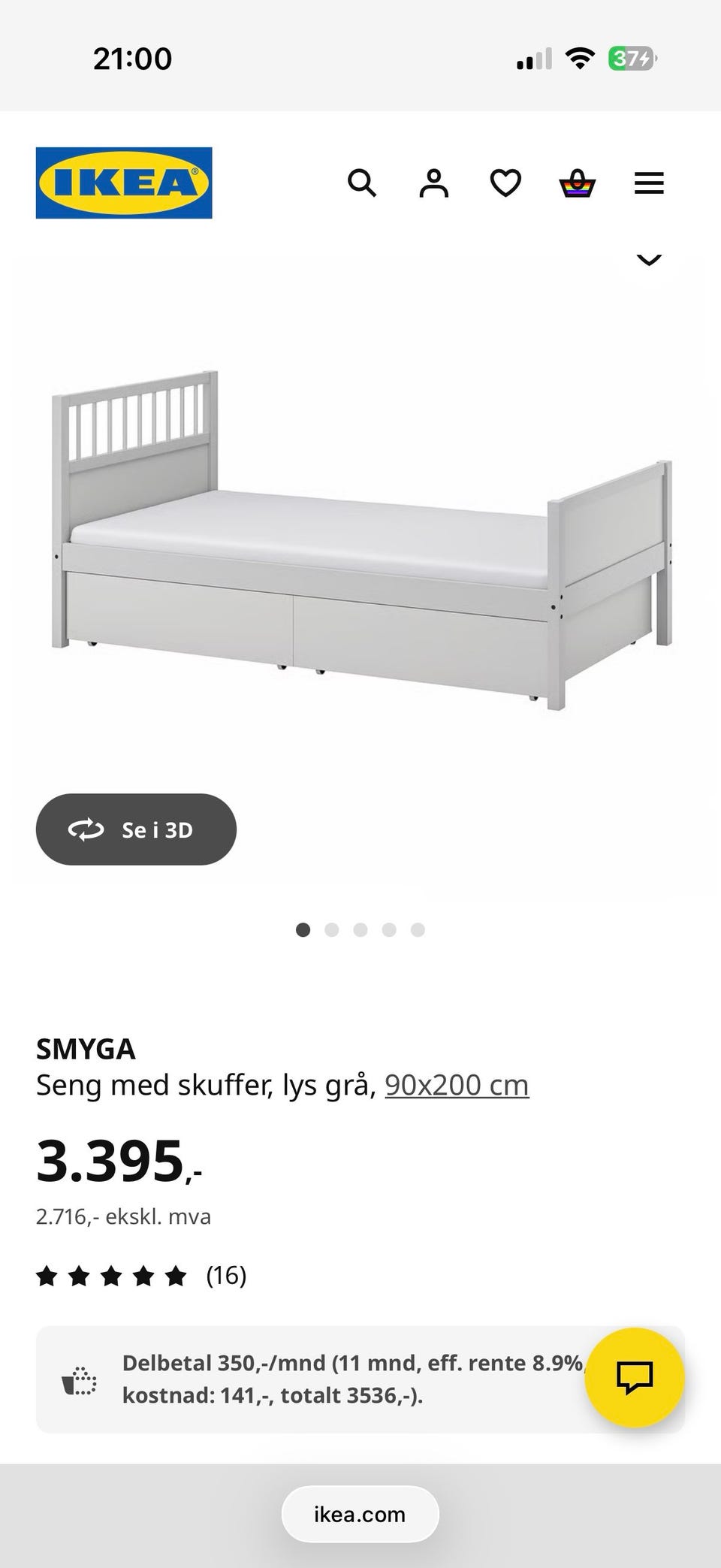Open the yellow chat bubble button
This screenshot has height=1568, width=721.
pyautogui.click(x=635, y=1376)
